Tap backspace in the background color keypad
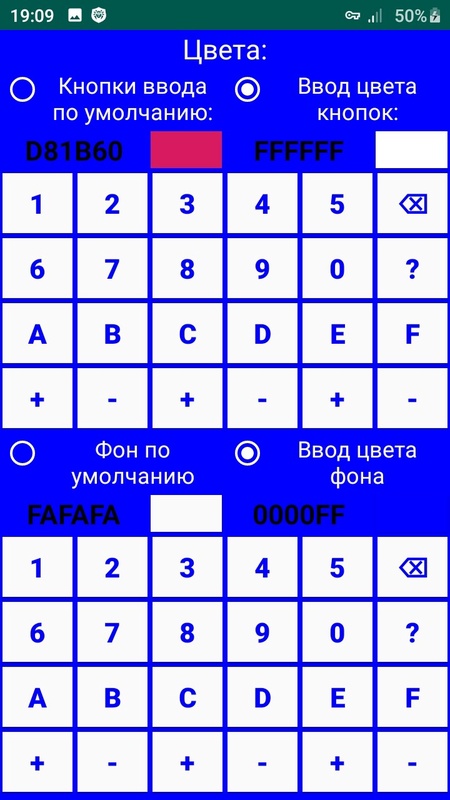 412,567
